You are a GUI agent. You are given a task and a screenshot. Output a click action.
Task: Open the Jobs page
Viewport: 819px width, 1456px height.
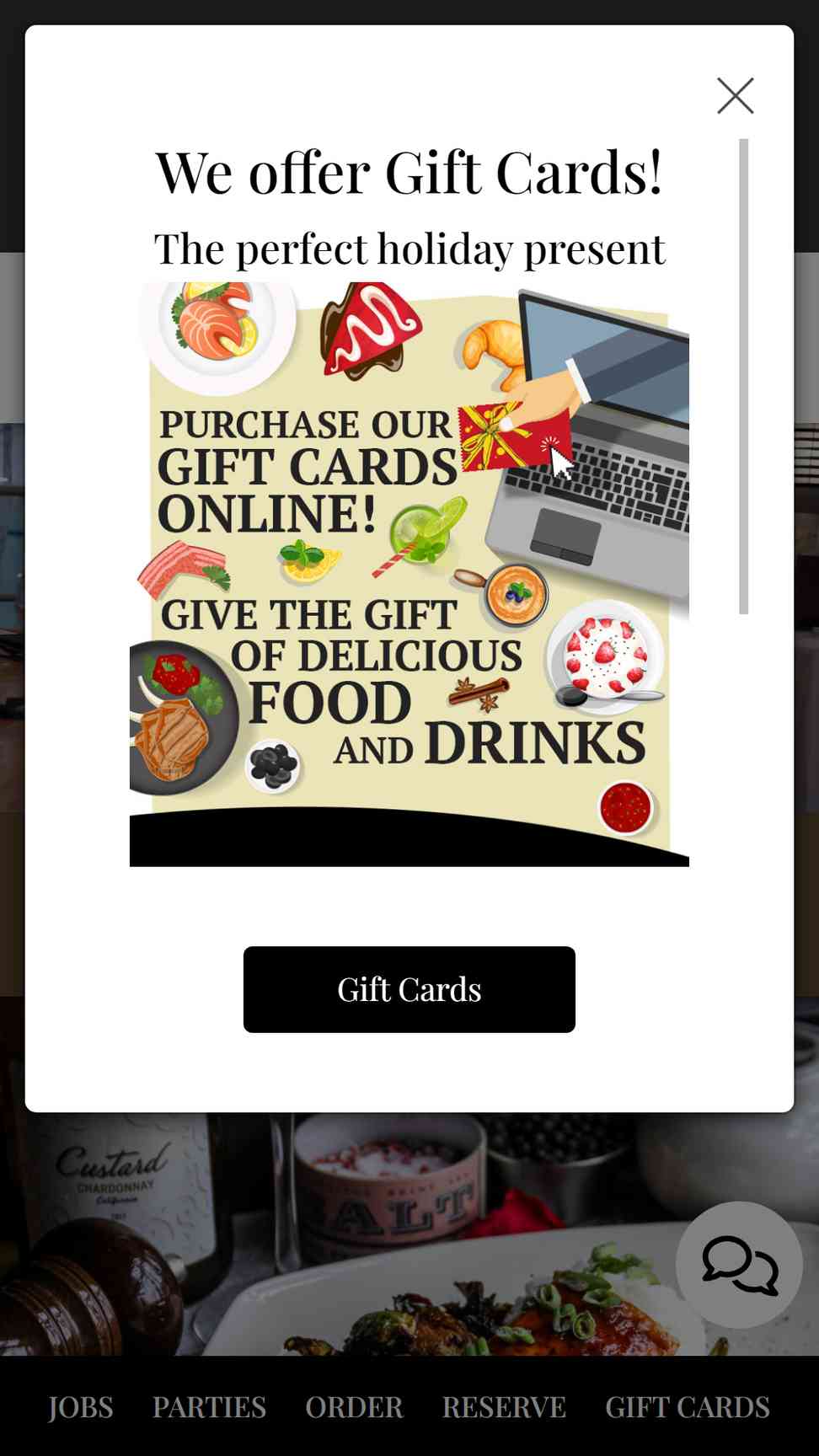[x=81, y=1407]
